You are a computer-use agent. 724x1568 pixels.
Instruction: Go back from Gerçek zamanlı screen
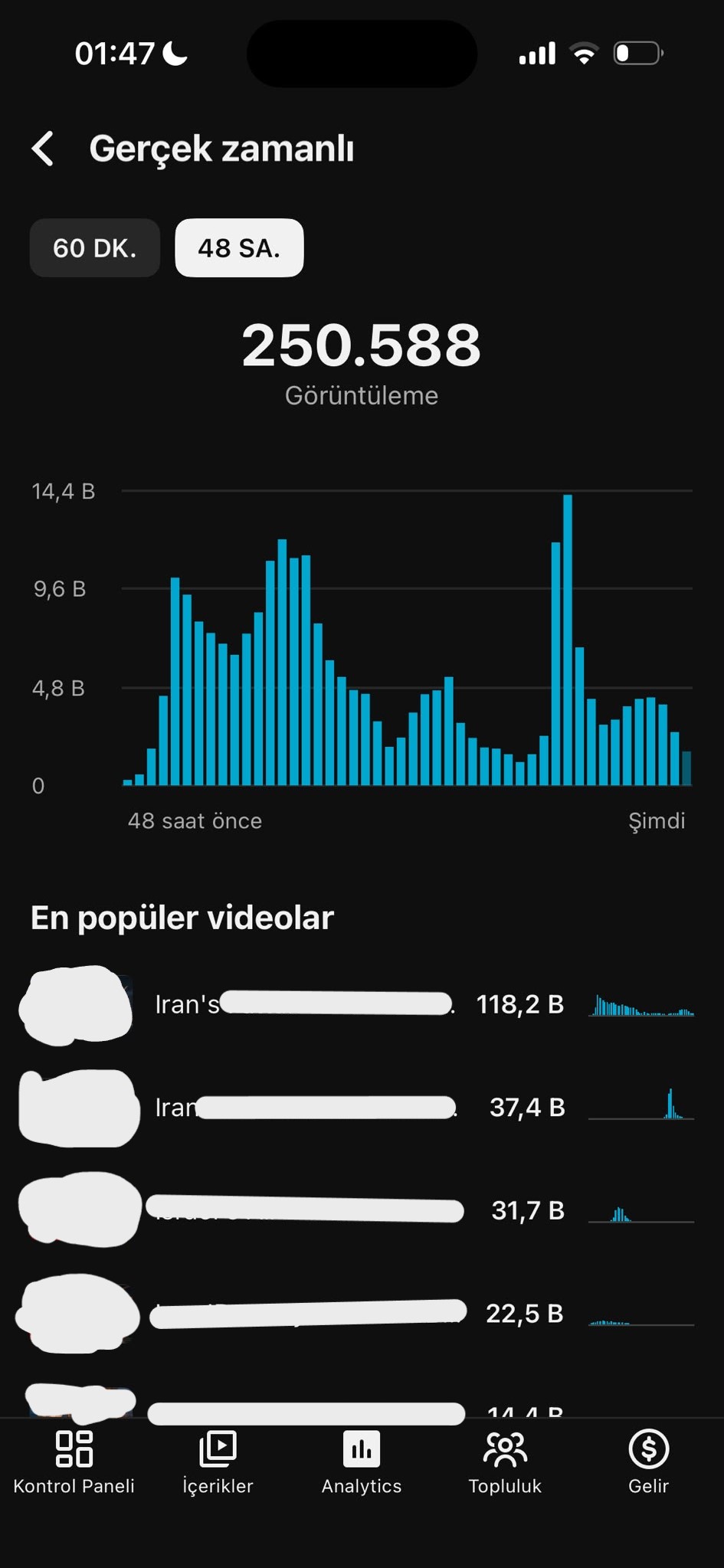pyautogui.click(x=43, y=149)
